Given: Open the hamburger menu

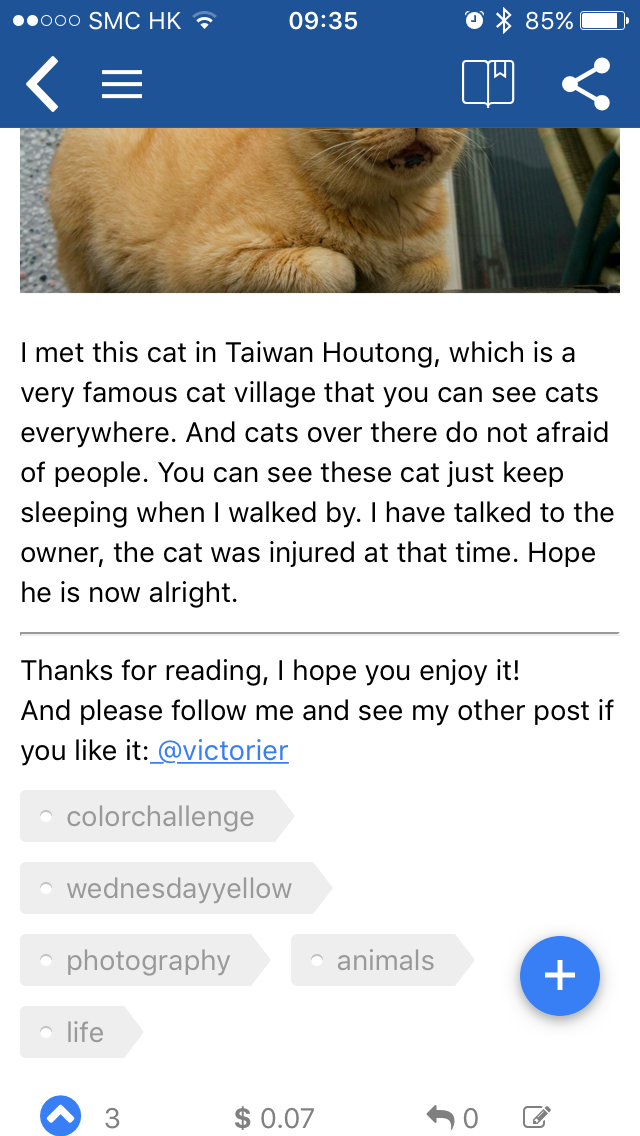Looking at the screenshot, I should 122,84.
